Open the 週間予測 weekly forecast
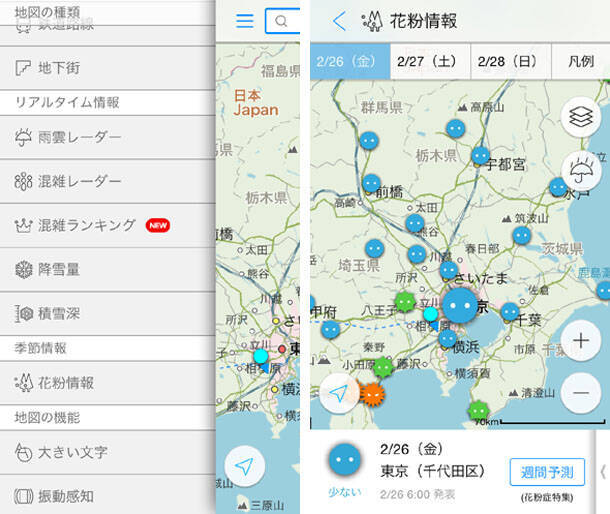Viewport: 610px width, 514px height. [x=547, y=472]
